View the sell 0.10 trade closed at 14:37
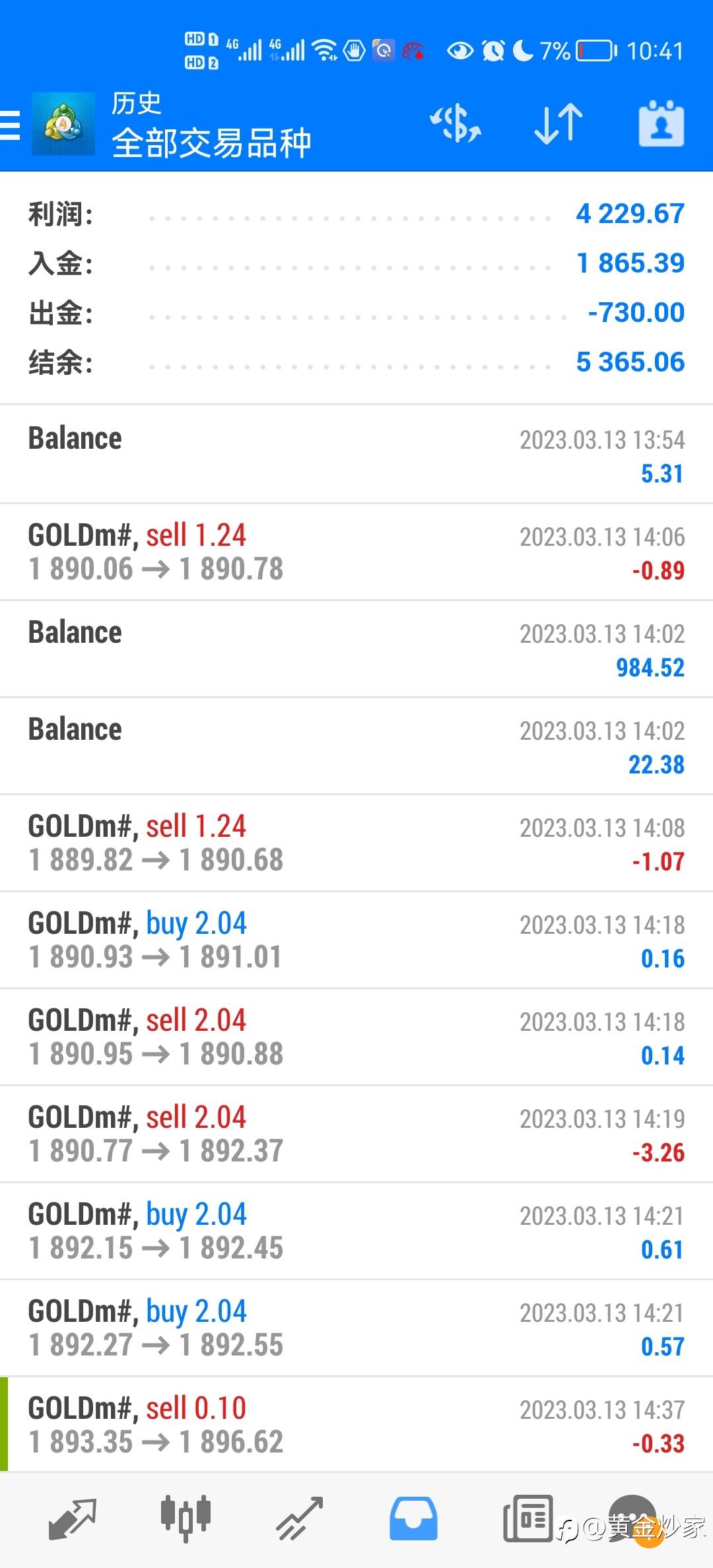 [x=356, y=1425]
